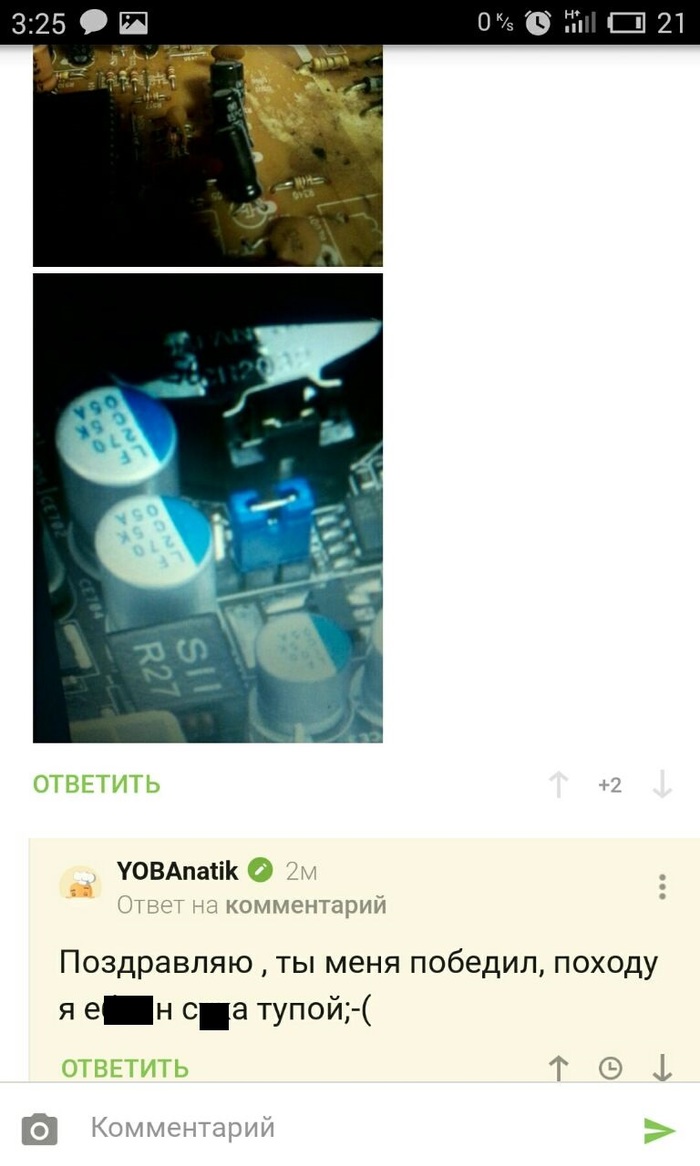The height and width of the screenshot is (1166, 700).
Task: Upvote YOBAnatik's comment
Action: [559, 1068]
